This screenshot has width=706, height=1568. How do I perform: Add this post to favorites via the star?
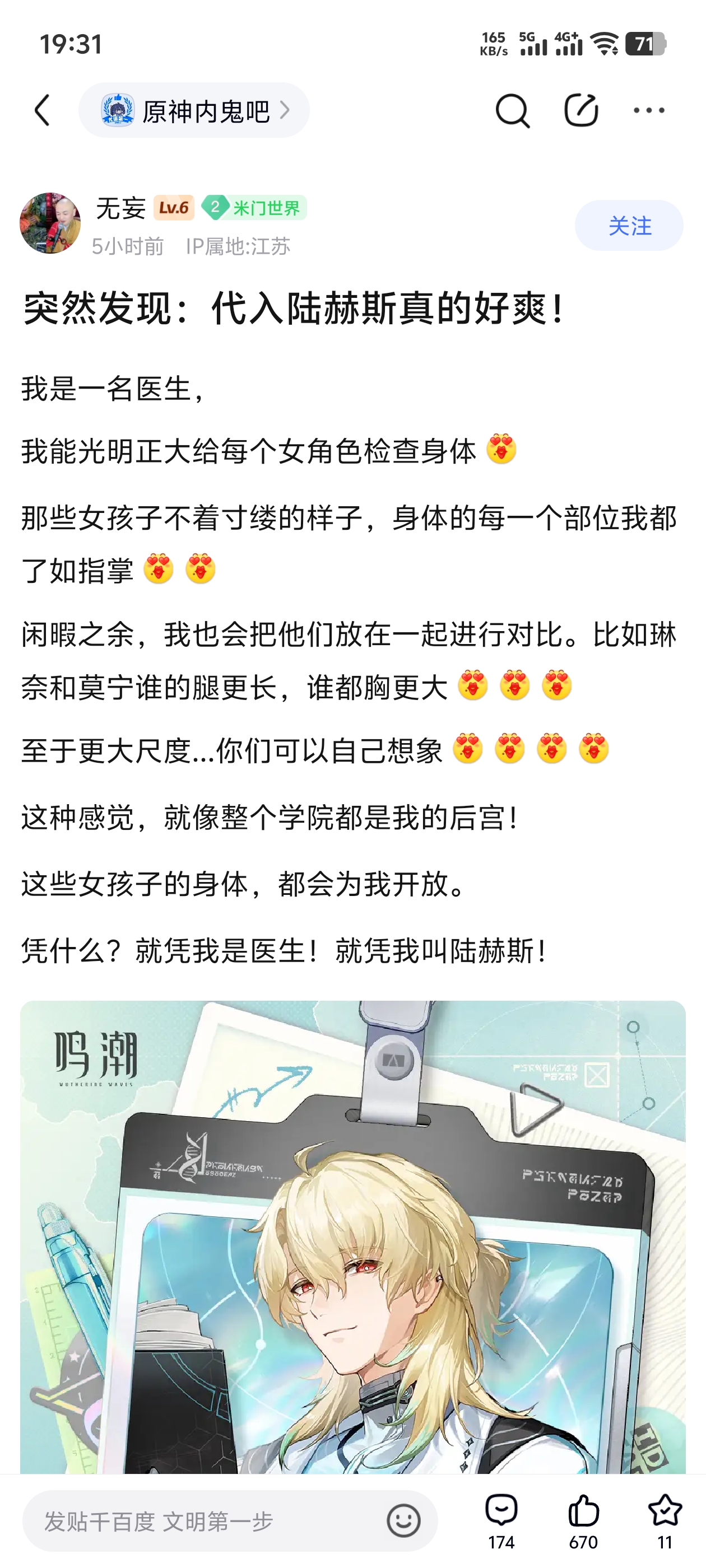coord(665,1520)
